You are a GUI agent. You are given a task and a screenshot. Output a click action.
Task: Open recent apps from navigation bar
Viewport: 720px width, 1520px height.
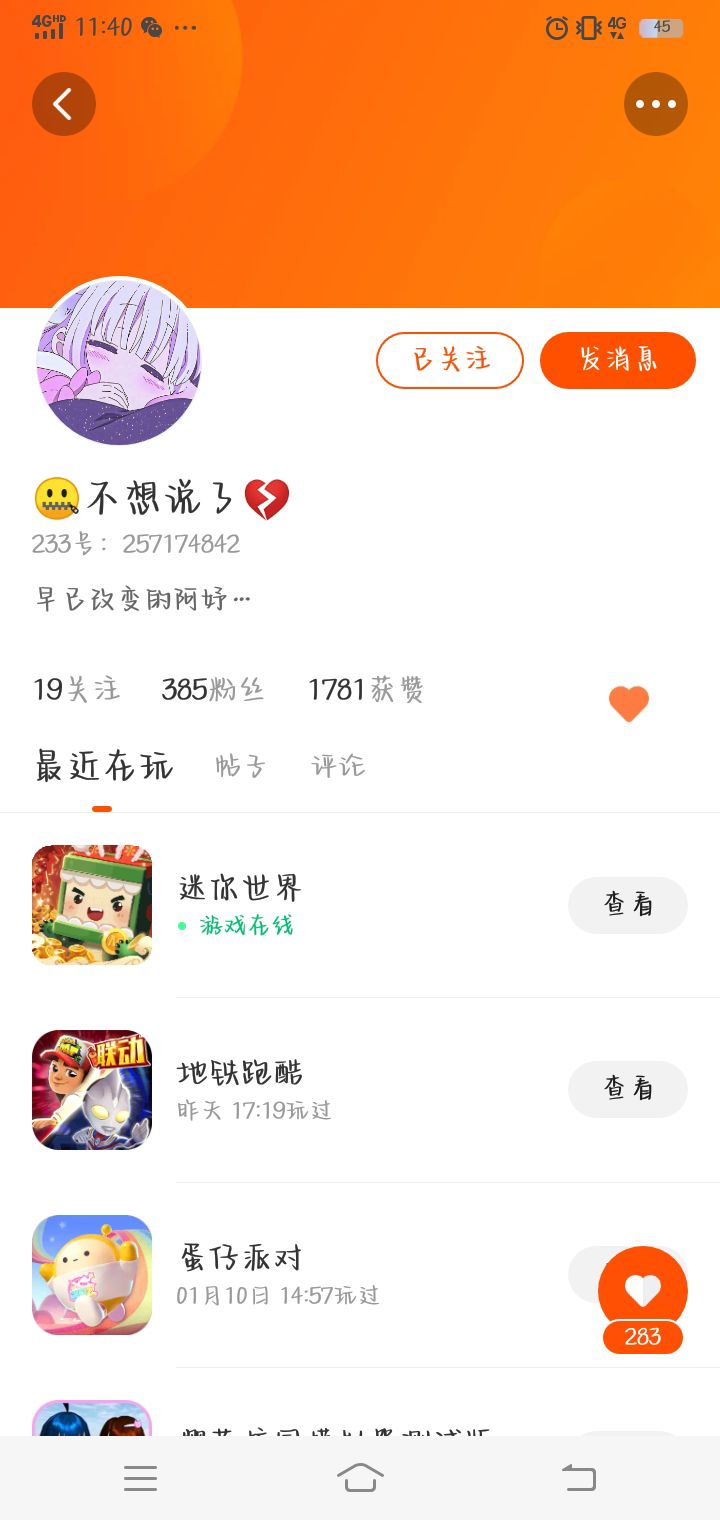coord(140,1478)
